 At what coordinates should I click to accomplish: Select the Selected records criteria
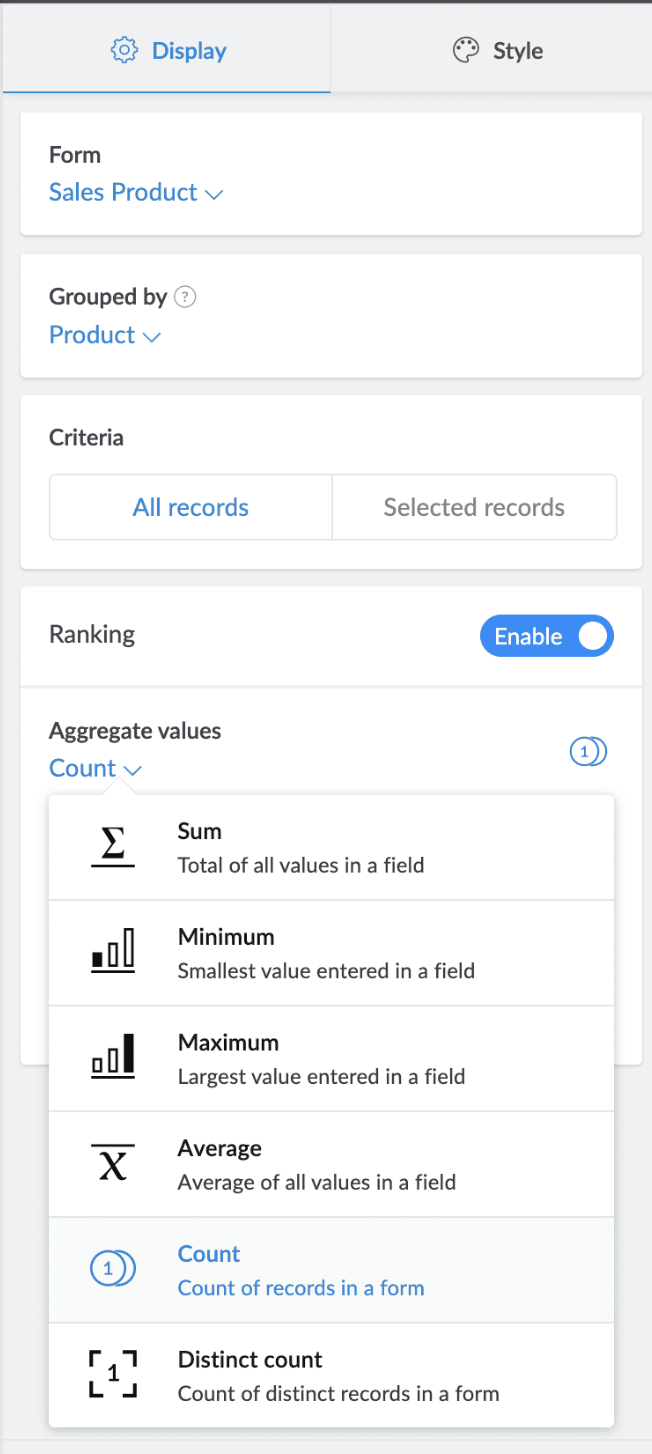point(474,507)
